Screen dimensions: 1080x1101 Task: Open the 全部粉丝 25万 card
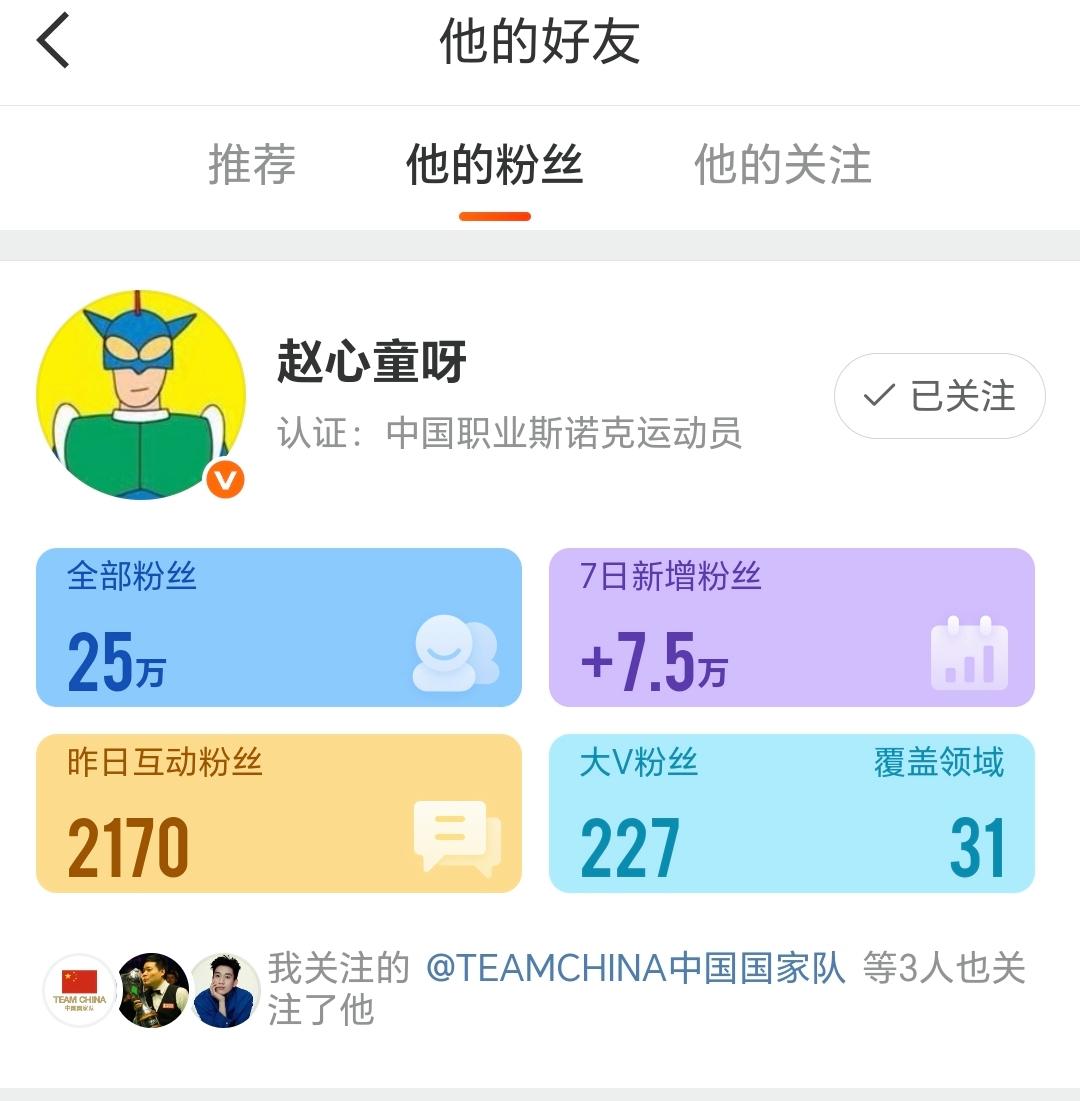point(278,627)
